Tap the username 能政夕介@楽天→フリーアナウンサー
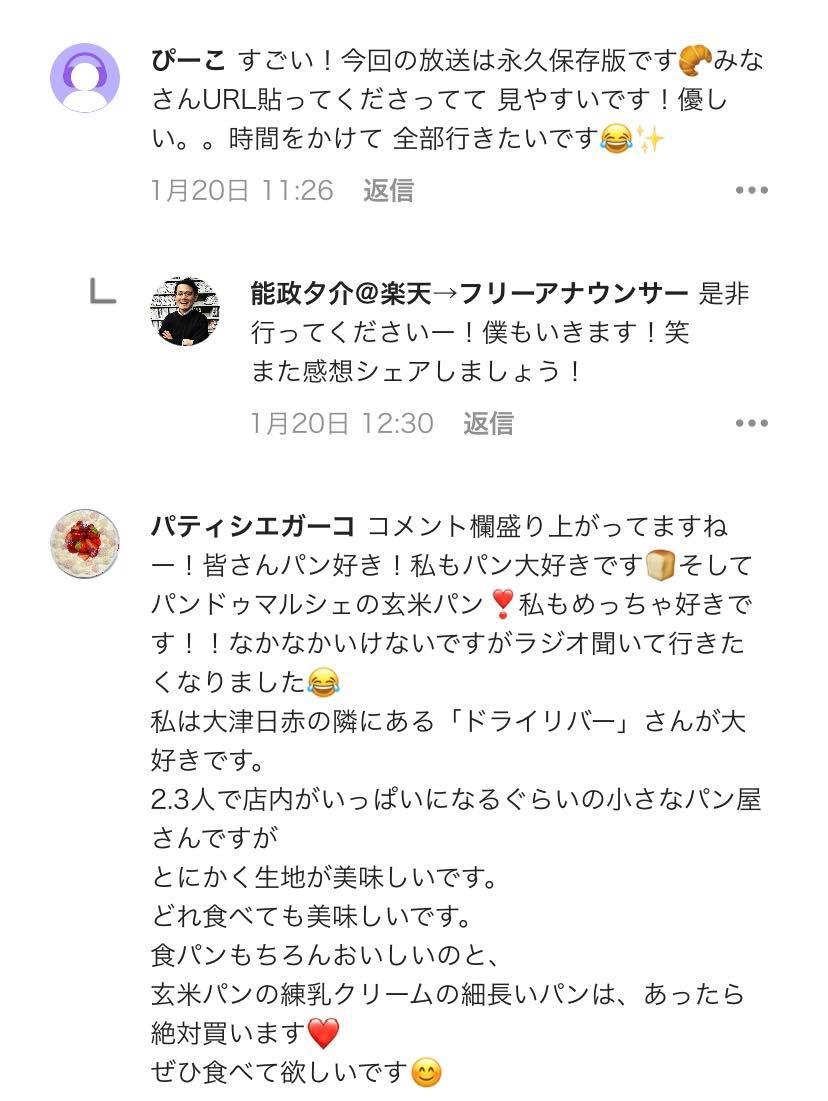 point(468,294)
